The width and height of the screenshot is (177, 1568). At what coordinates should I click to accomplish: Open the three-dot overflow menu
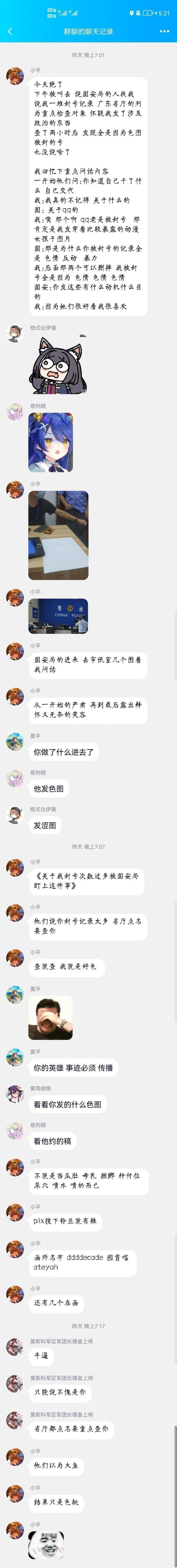(x=164, y=31)
